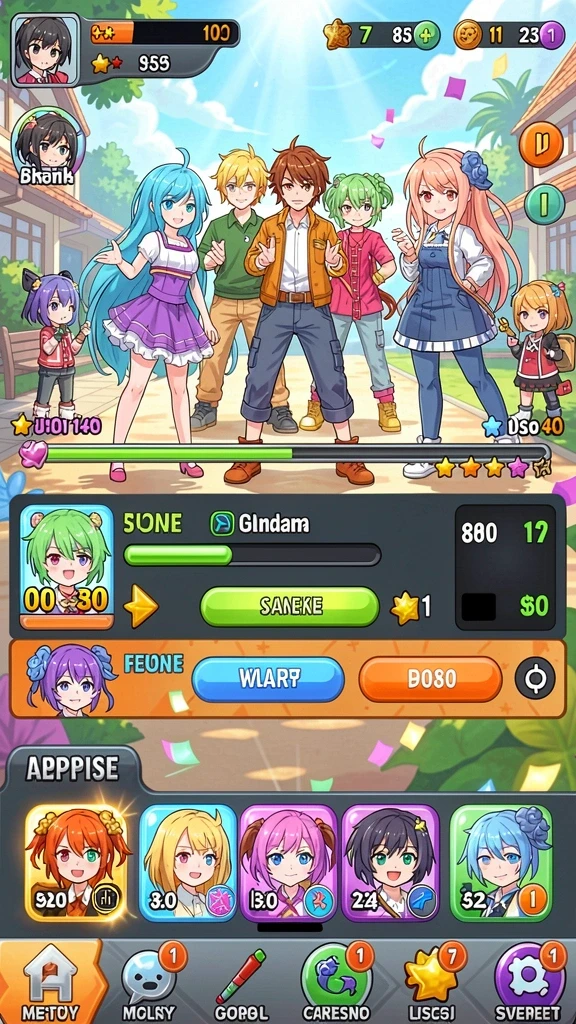
Task: Switch to the METOY home tab
Action: point(50,982)
